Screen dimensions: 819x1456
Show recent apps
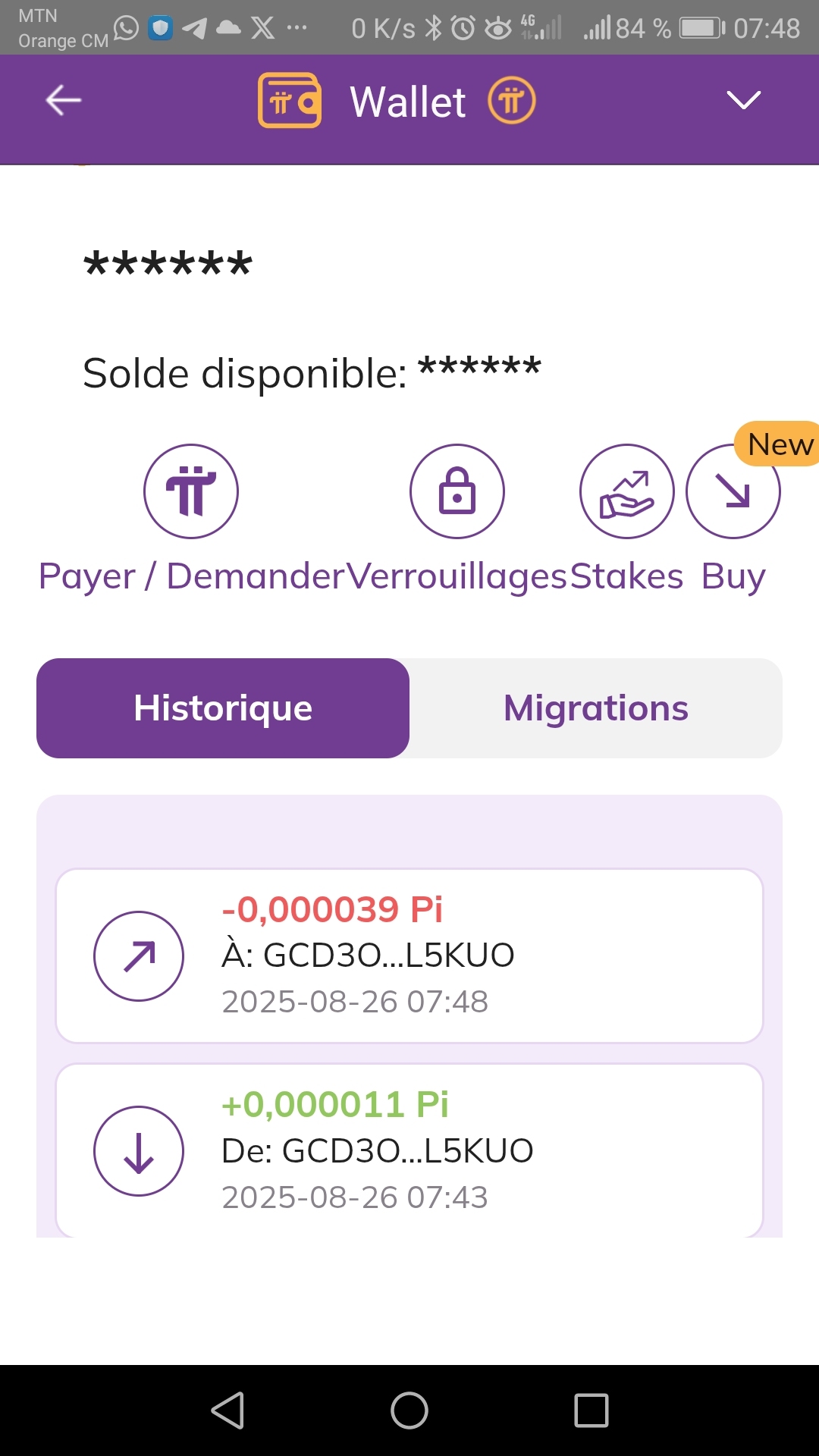pyautogui.click(x=591, y=1410)
